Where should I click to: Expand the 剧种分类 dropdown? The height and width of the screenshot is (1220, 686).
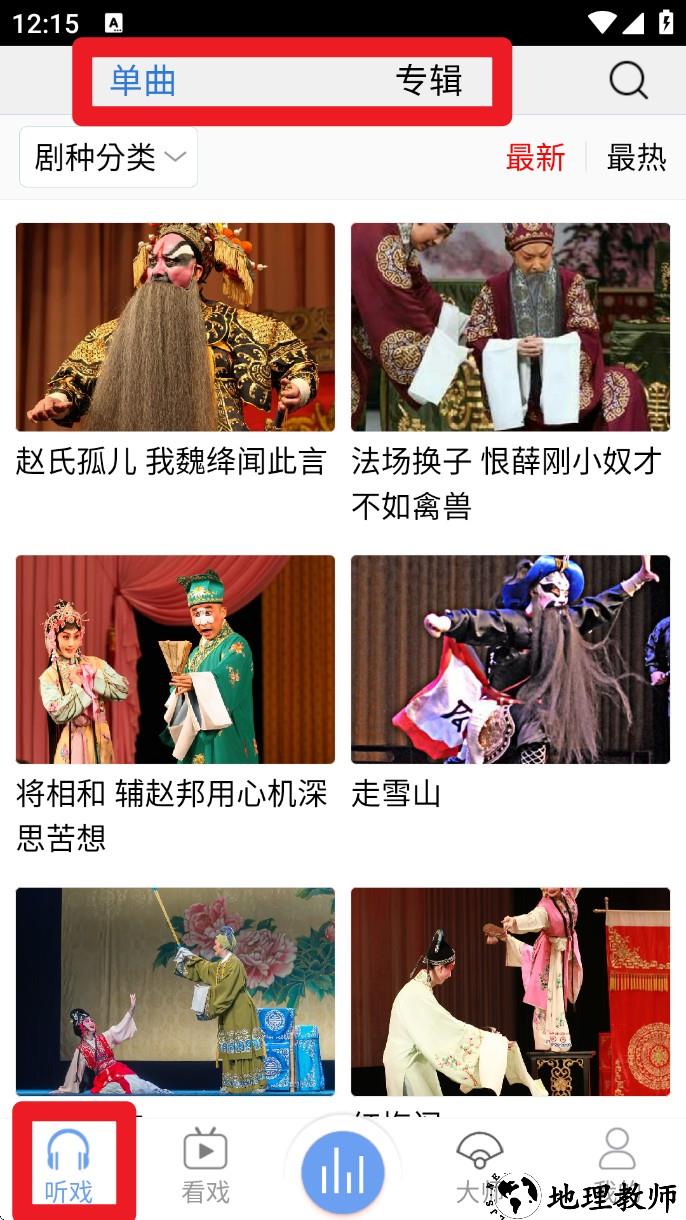pyautogui.click(x=109, y=157)
